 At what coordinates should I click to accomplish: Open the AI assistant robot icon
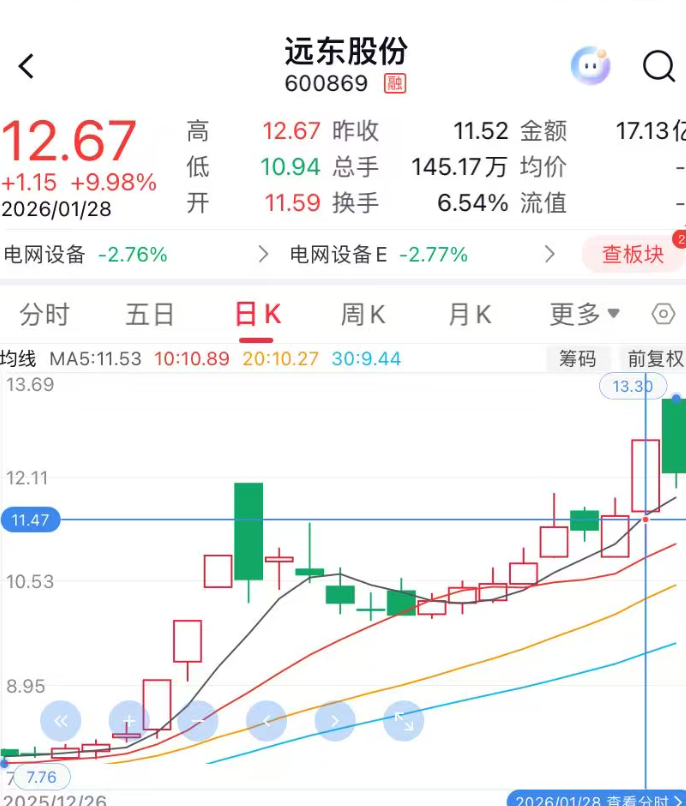pos(590,66)
